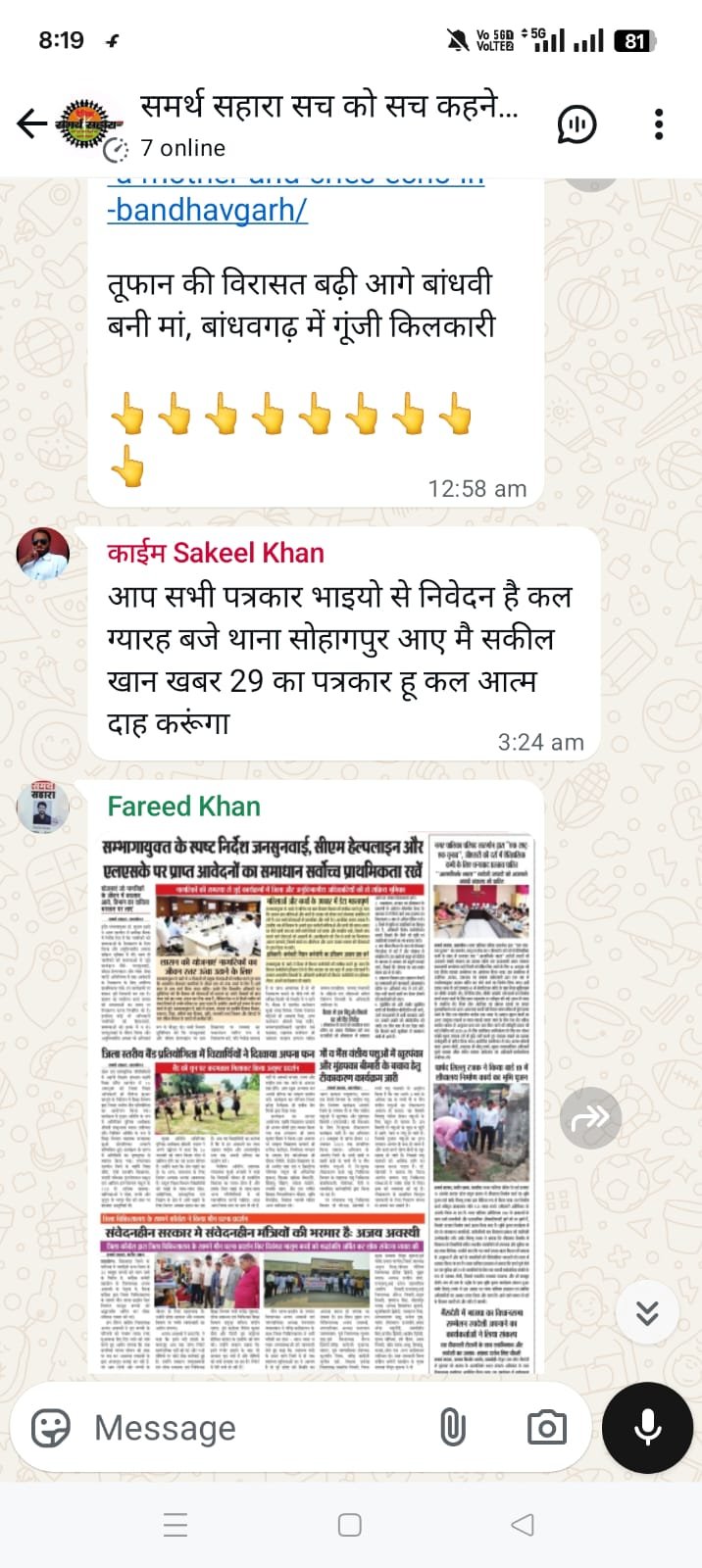This screenshot has width=702, height=1568.
Task: Focus the Message input field
Action: point(255,1428)
